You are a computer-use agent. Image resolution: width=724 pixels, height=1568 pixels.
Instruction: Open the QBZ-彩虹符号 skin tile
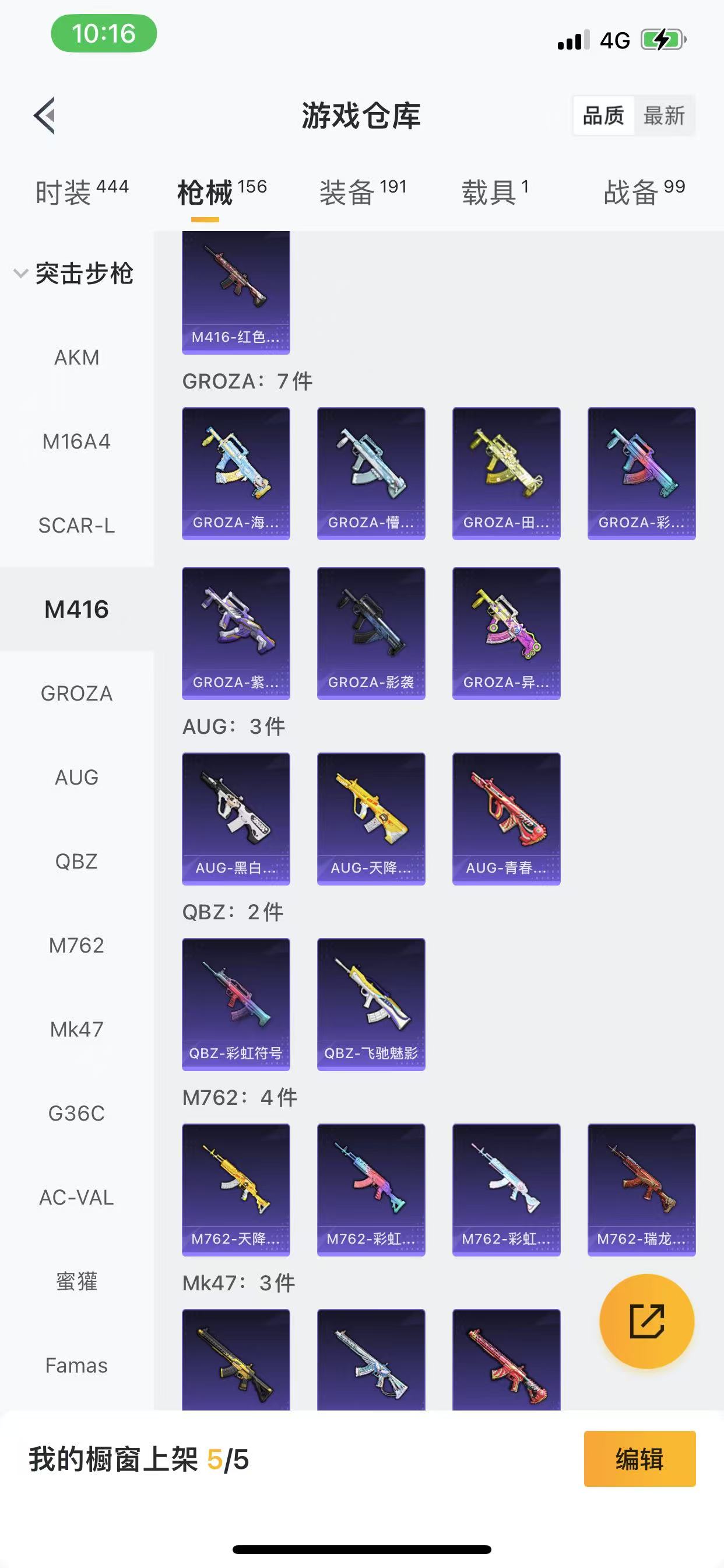(236, 1004)
